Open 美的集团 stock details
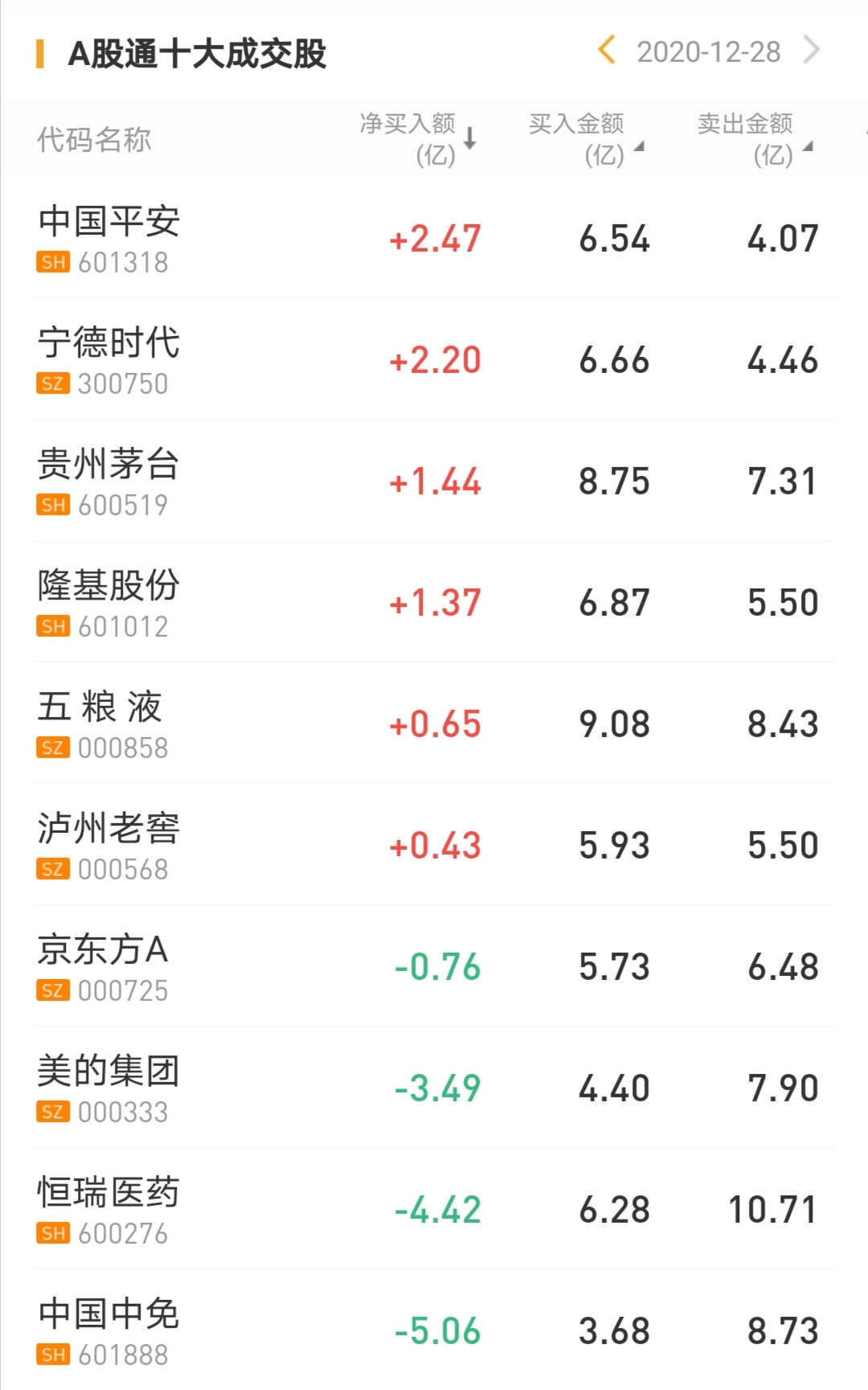 [x=109, y=1089]
